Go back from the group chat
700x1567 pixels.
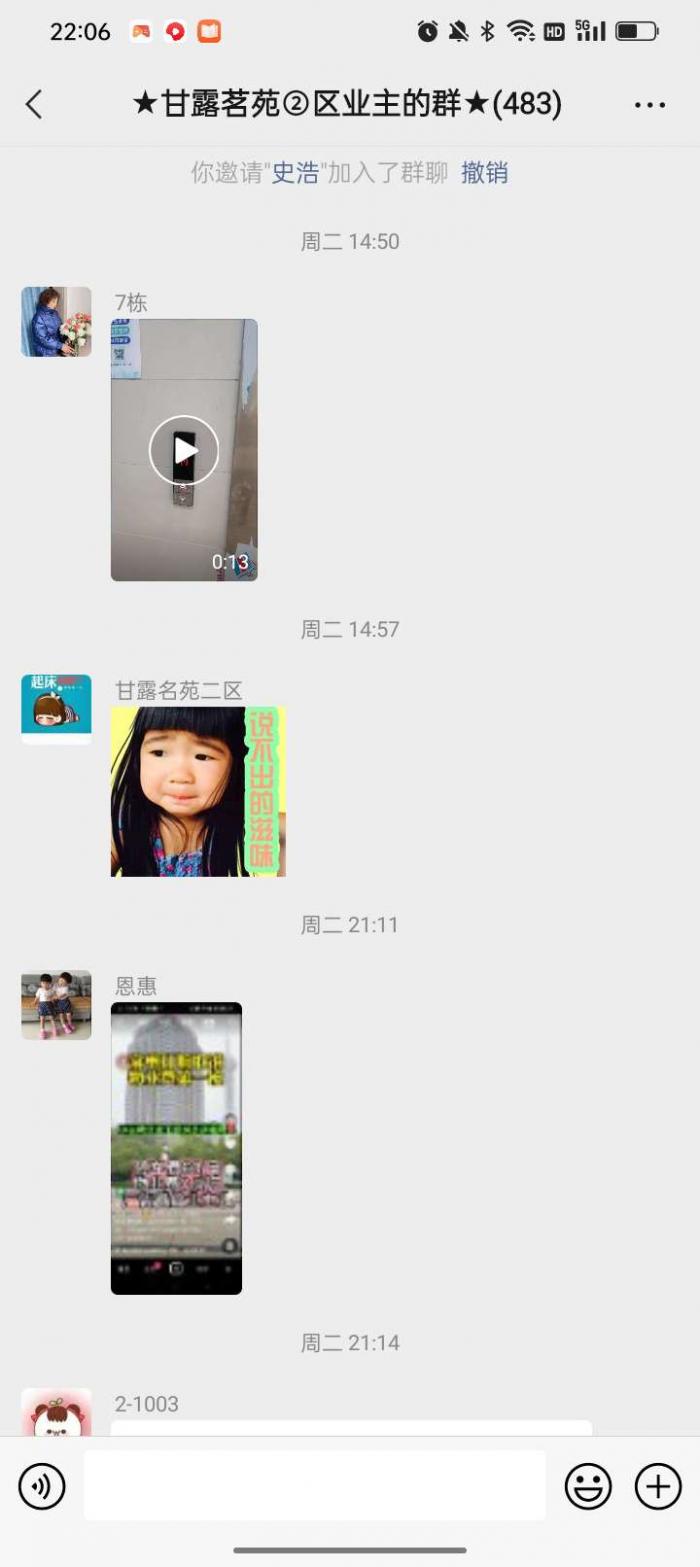34,104
